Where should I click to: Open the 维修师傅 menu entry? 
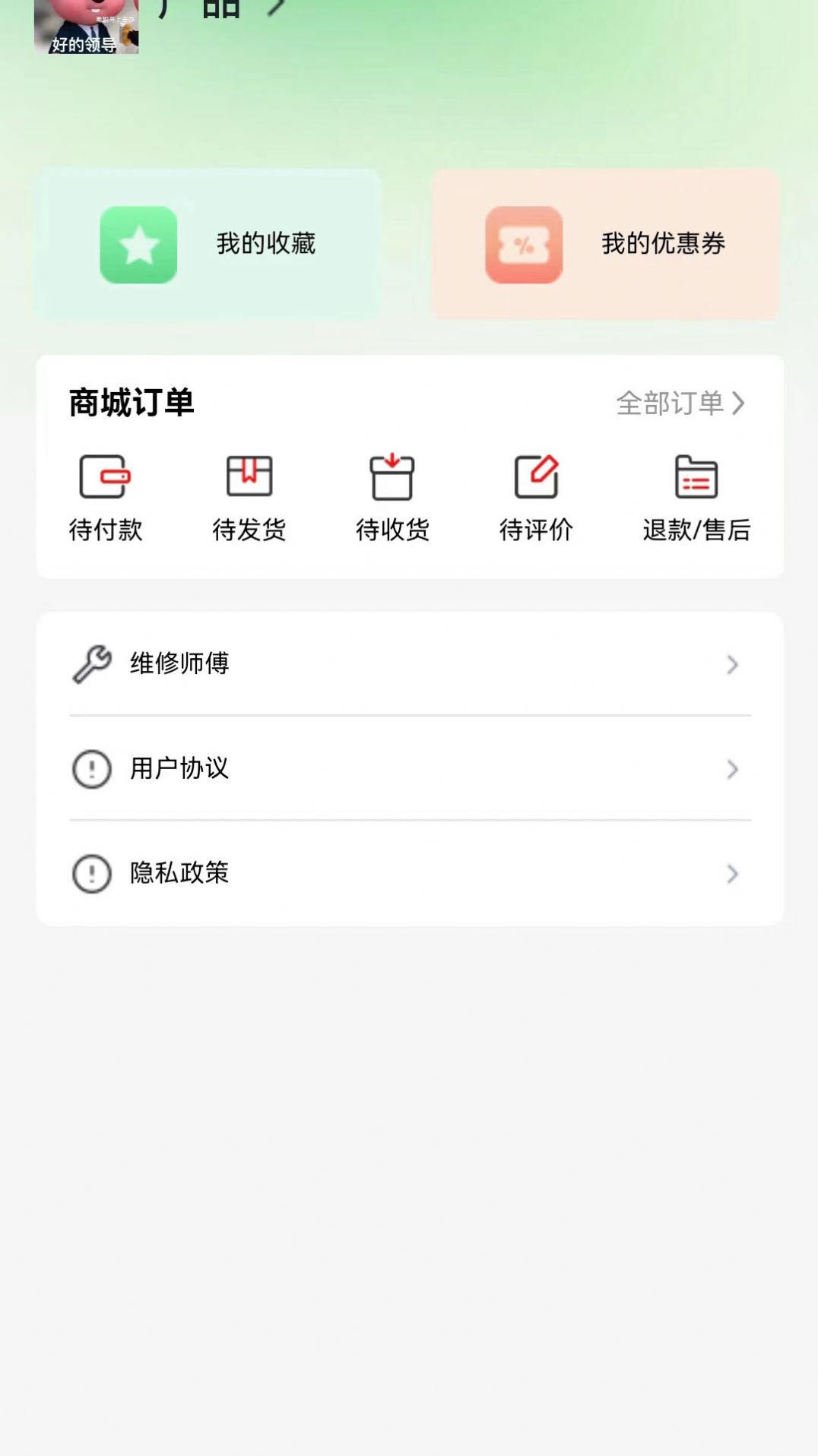180,663
